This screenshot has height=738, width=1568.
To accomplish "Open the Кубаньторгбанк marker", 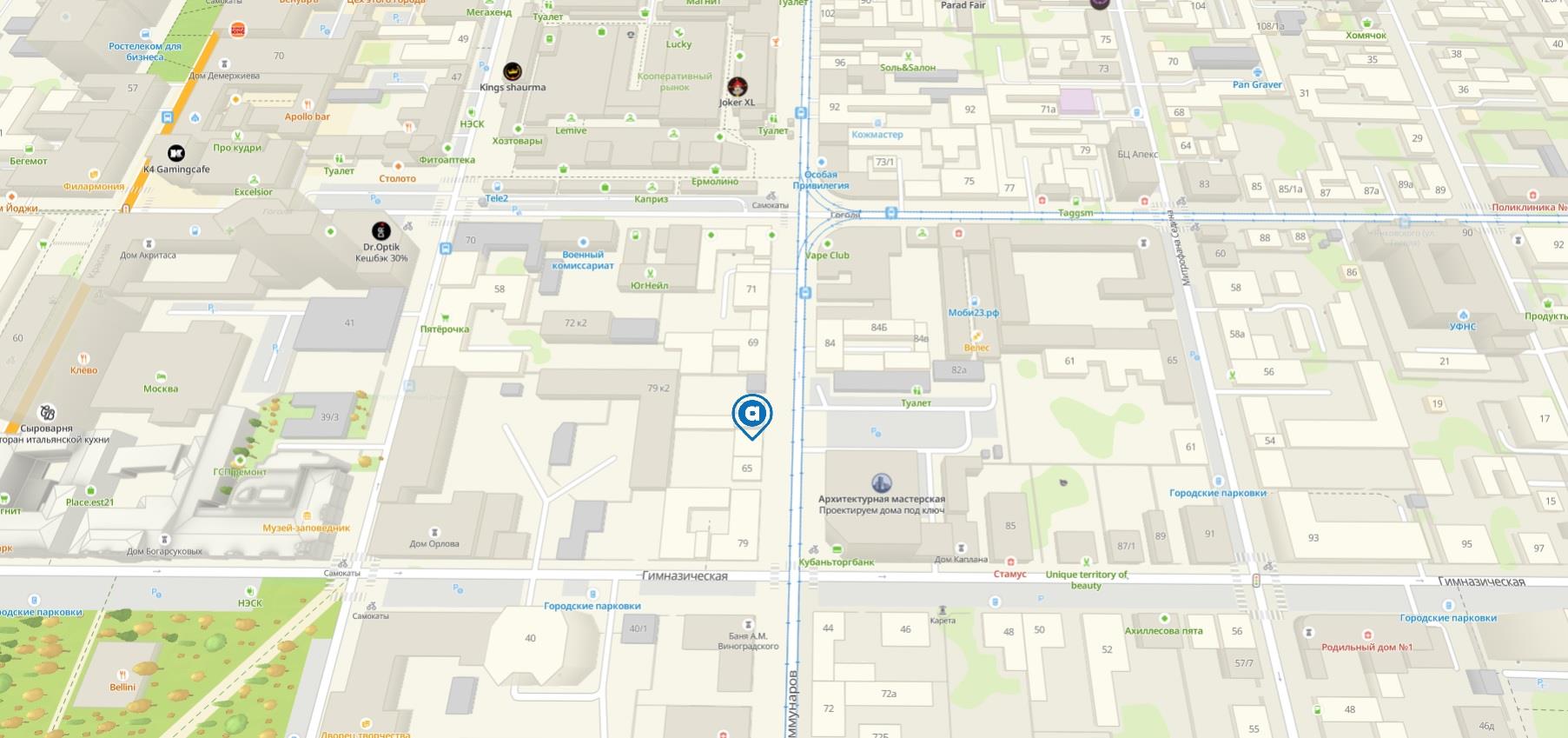I will click(x=837, y=550).
